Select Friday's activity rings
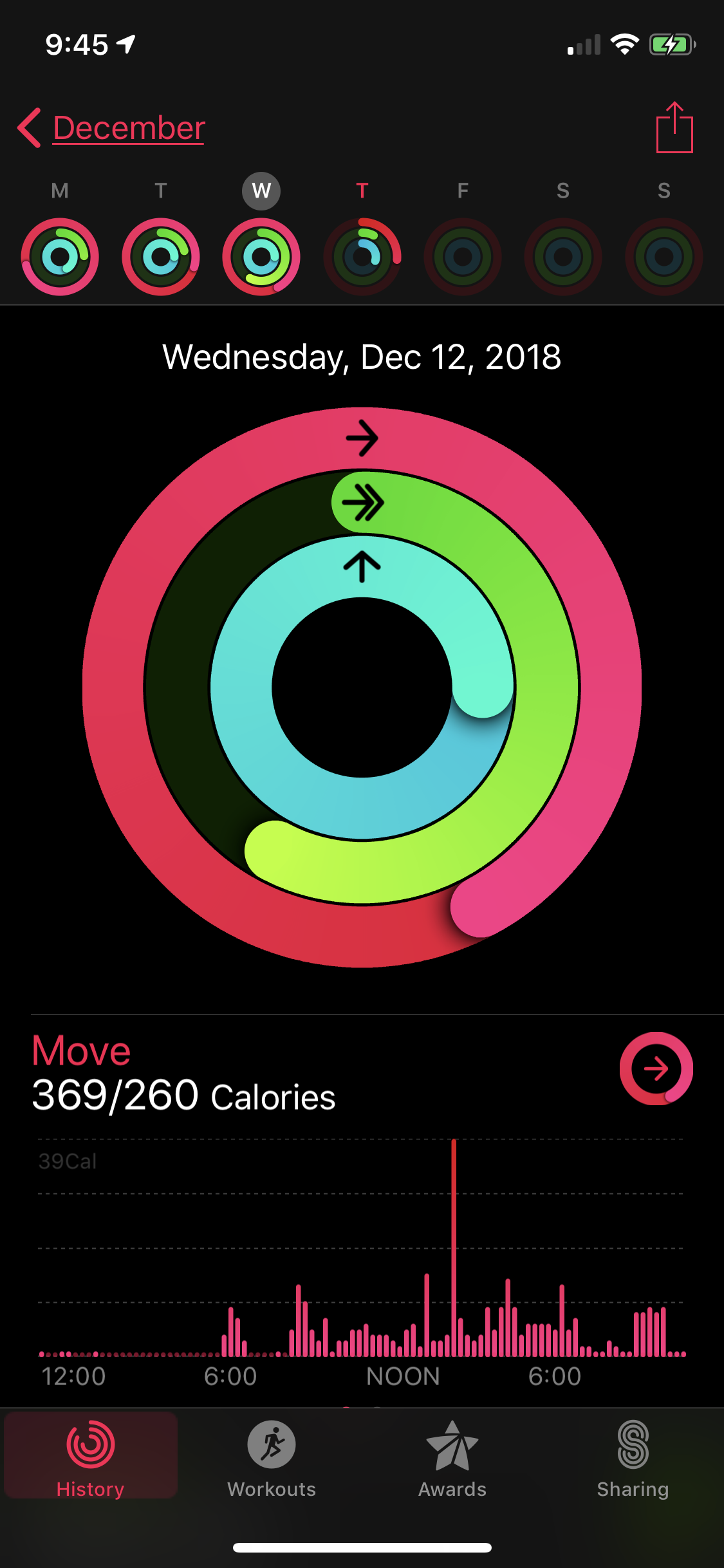 pyautogui.click(x=463, y=256)
